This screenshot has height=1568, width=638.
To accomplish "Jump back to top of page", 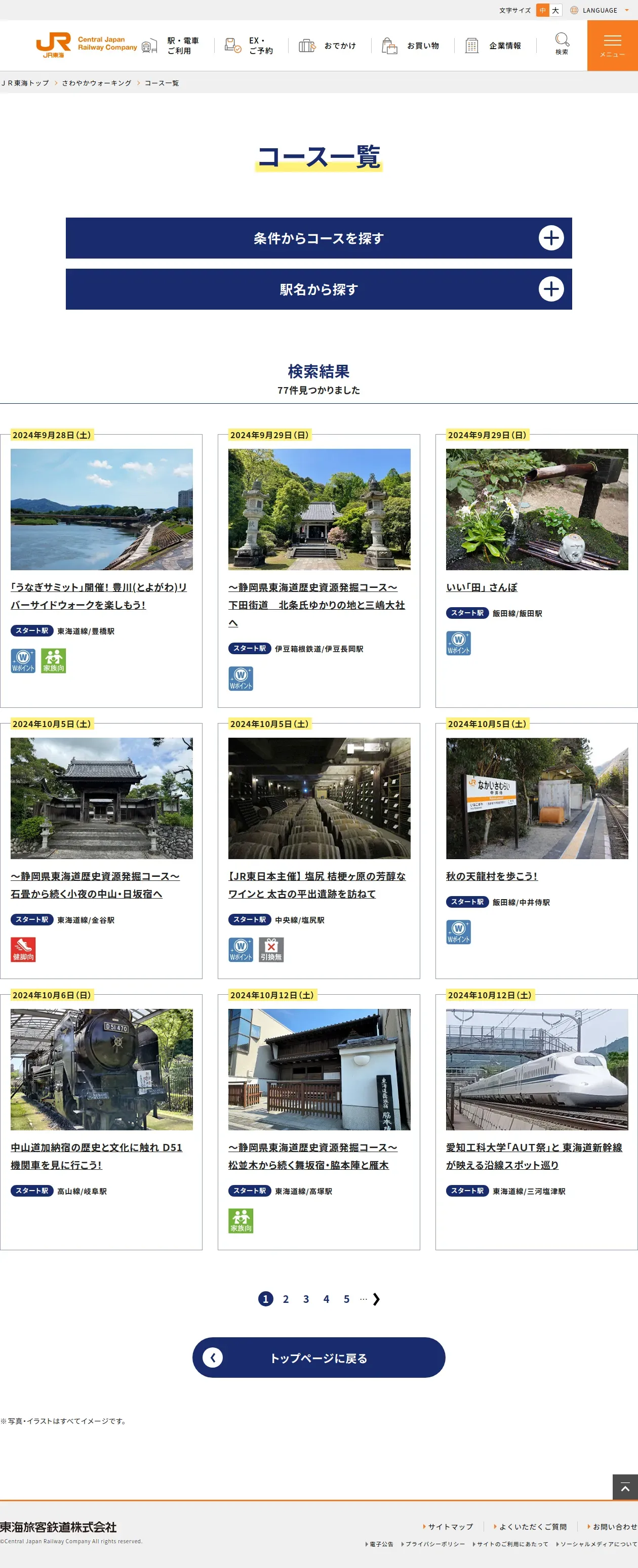I will (625, 1487).
